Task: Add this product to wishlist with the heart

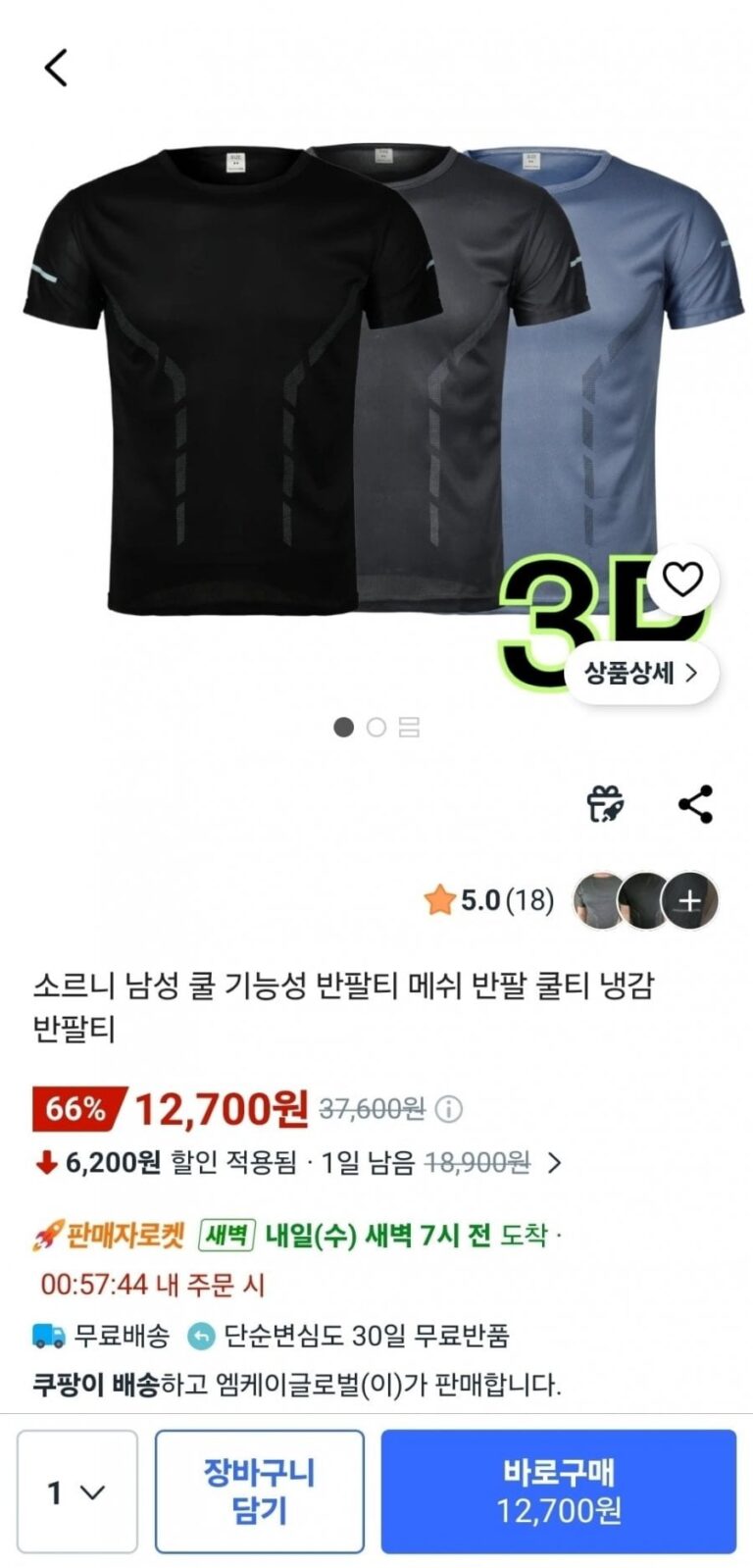Action: [x=682, y=580]
